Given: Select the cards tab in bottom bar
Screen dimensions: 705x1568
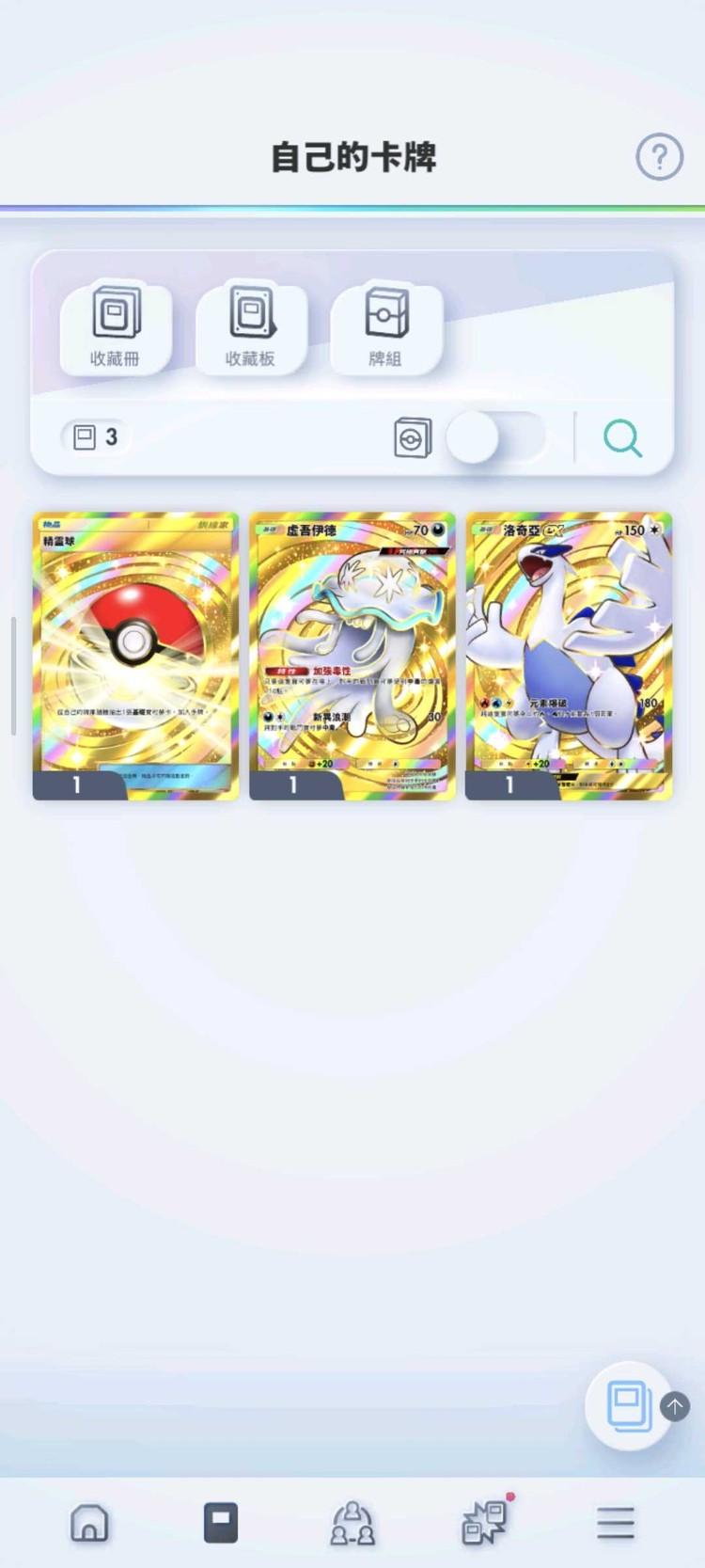Looking at the screenshot, I should 221,1522.
